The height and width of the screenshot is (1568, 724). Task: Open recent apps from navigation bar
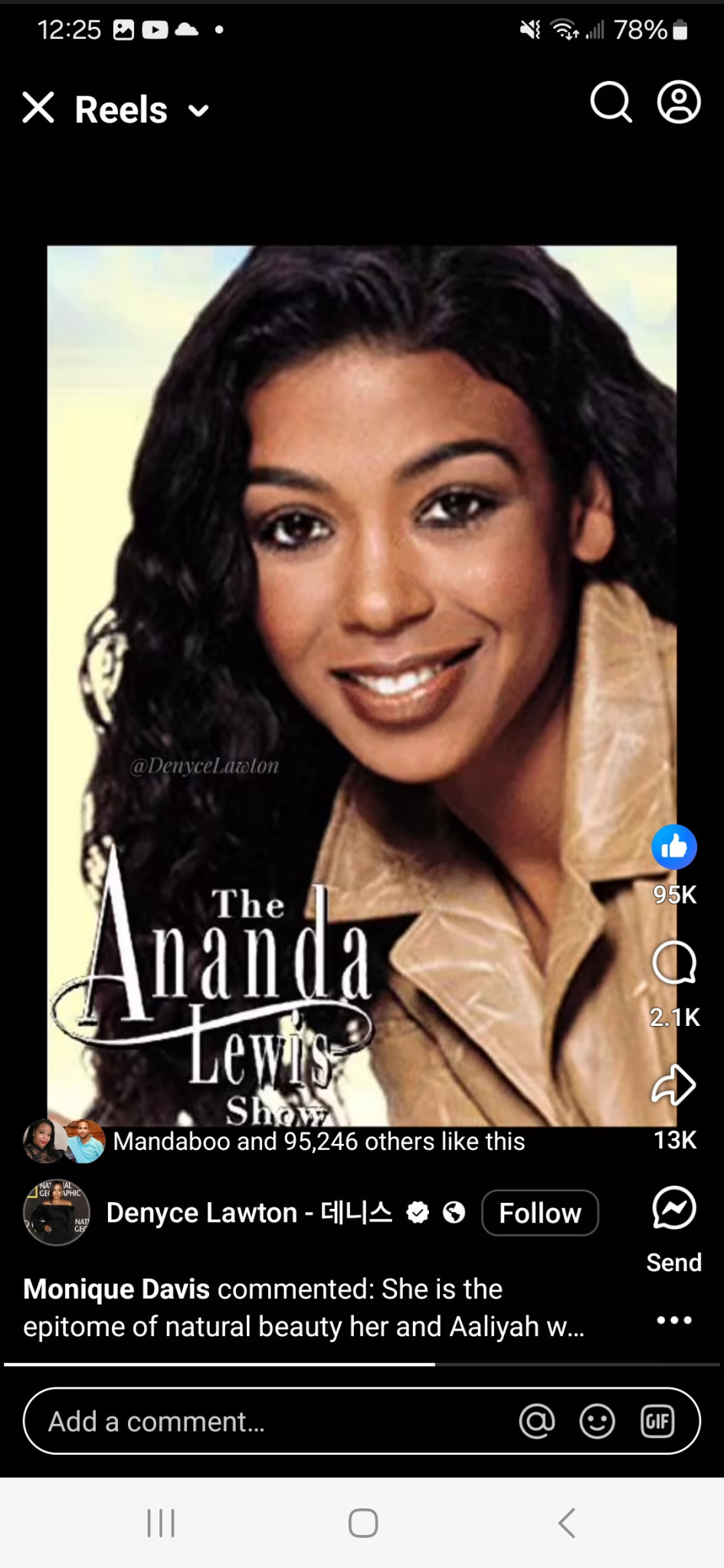point(161,1523)
